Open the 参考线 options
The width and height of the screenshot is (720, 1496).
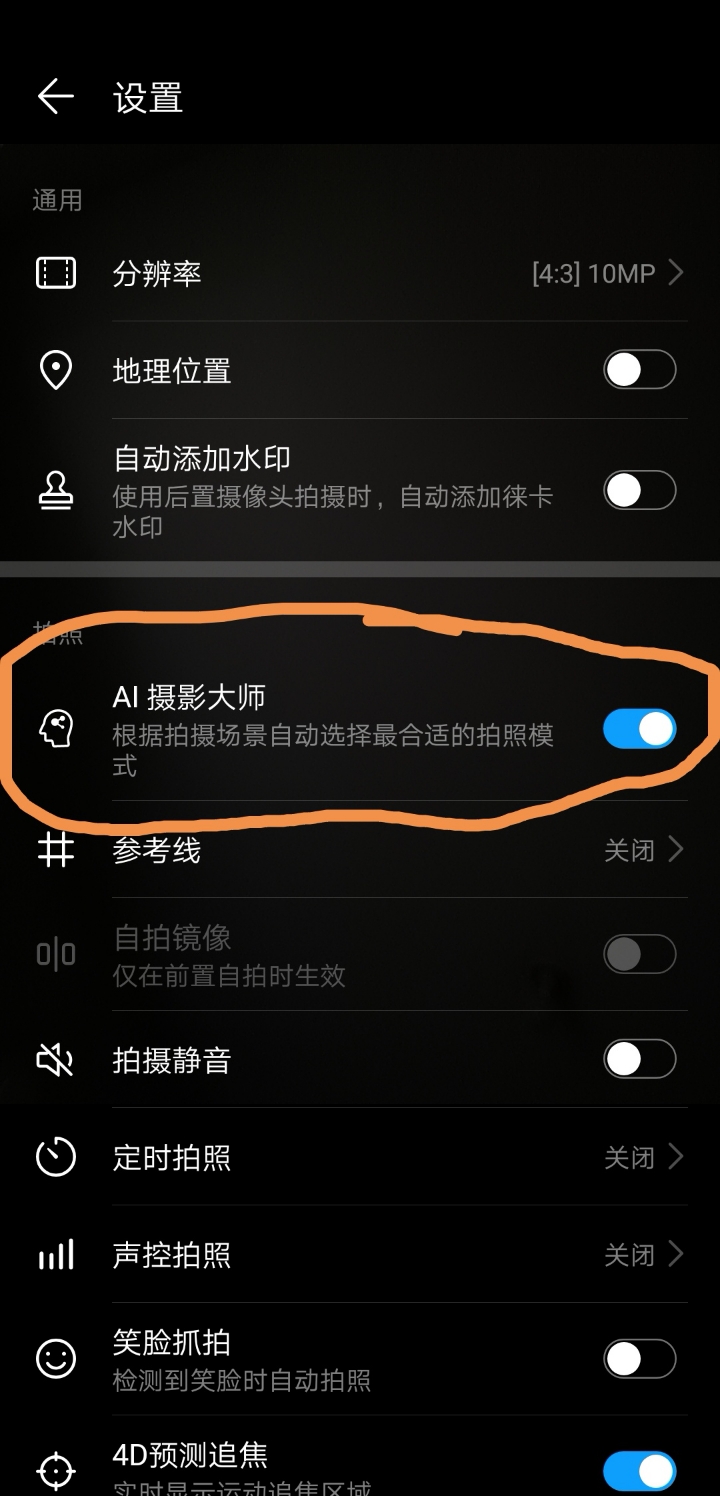coord(360,850)
